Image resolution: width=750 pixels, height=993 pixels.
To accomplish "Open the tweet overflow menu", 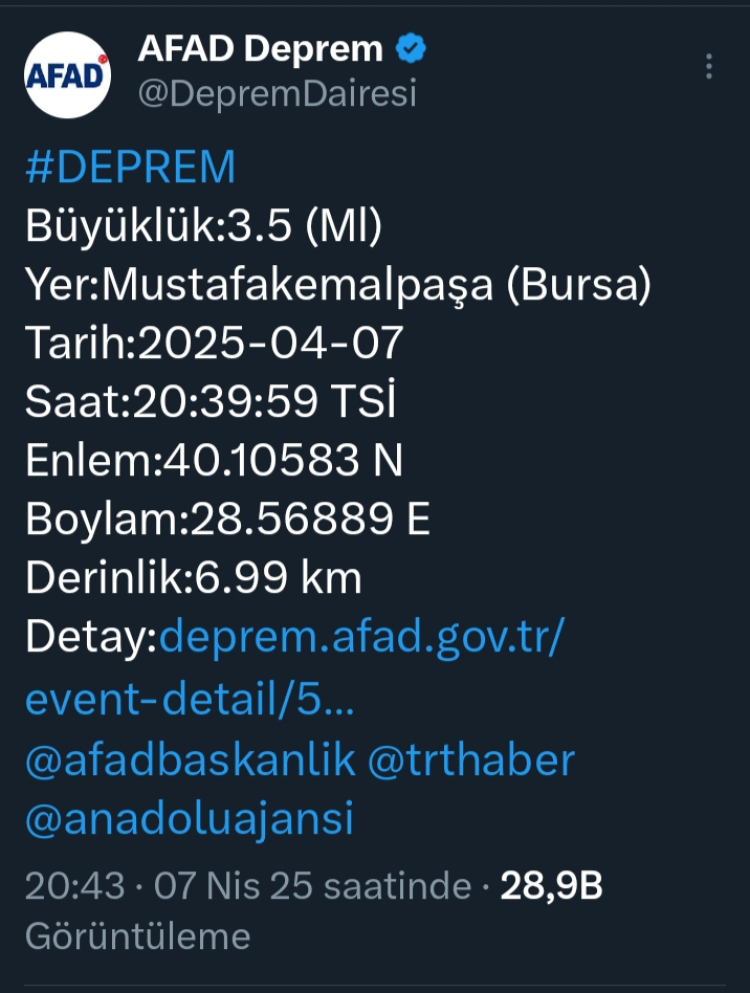I will pos(708,67).
